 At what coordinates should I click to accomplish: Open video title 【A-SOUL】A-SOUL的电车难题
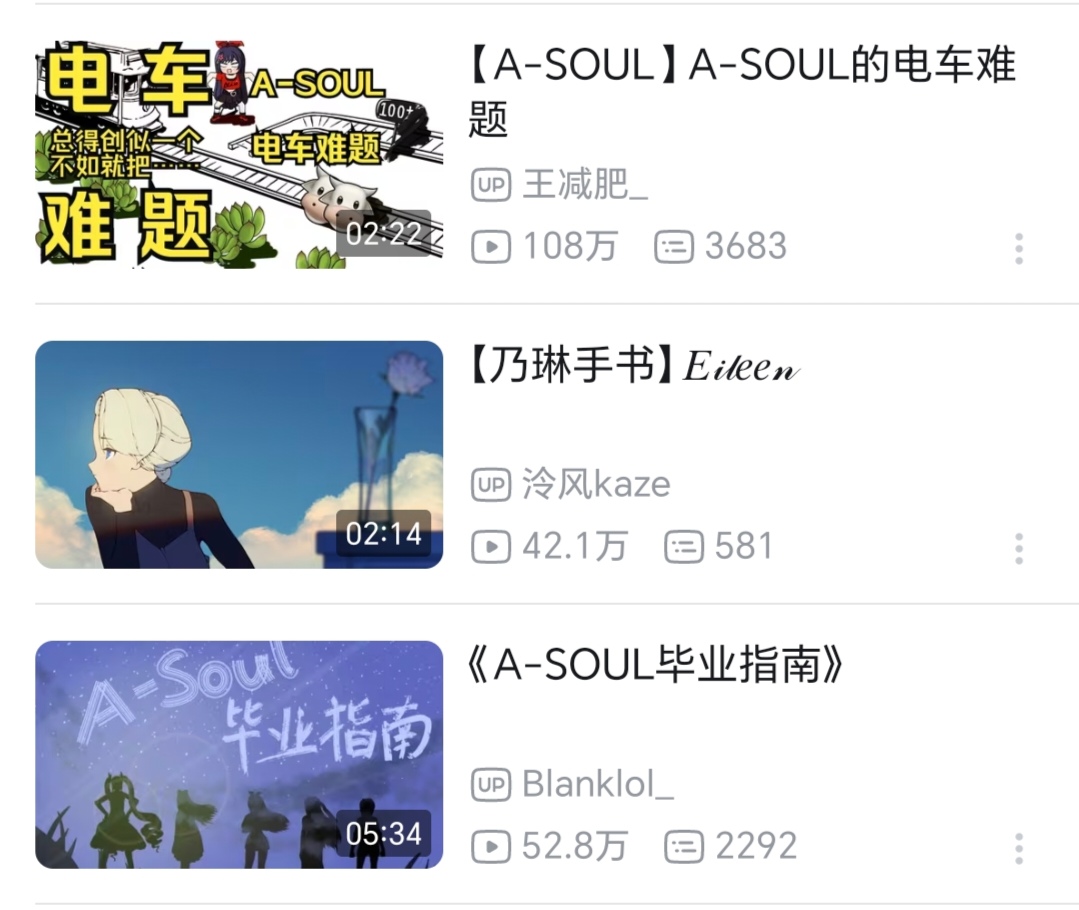coord(742,92)
